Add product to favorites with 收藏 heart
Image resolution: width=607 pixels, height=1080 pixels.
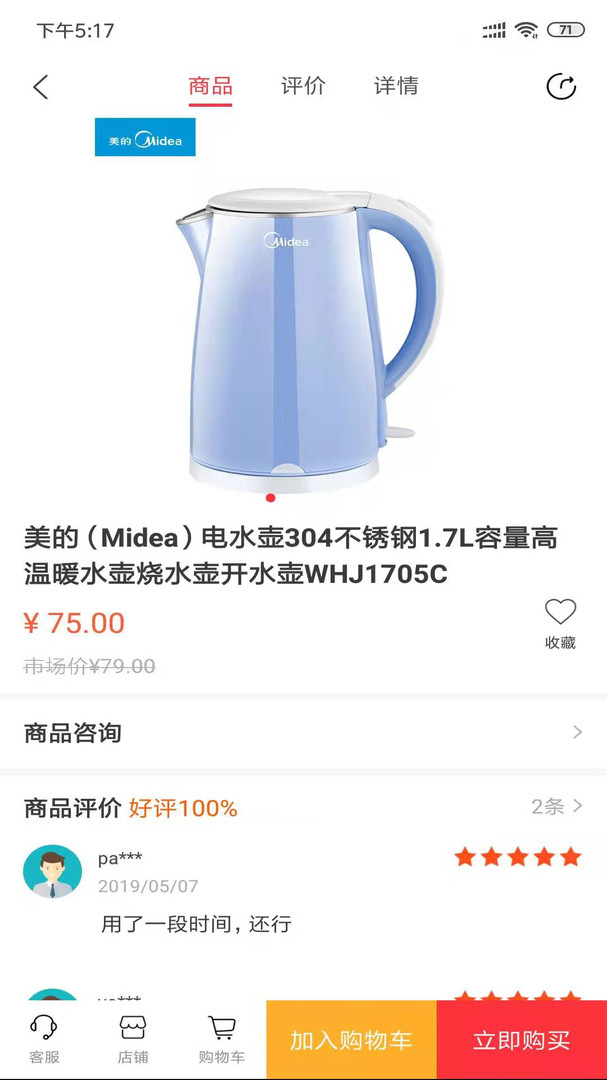coord(560,624)
